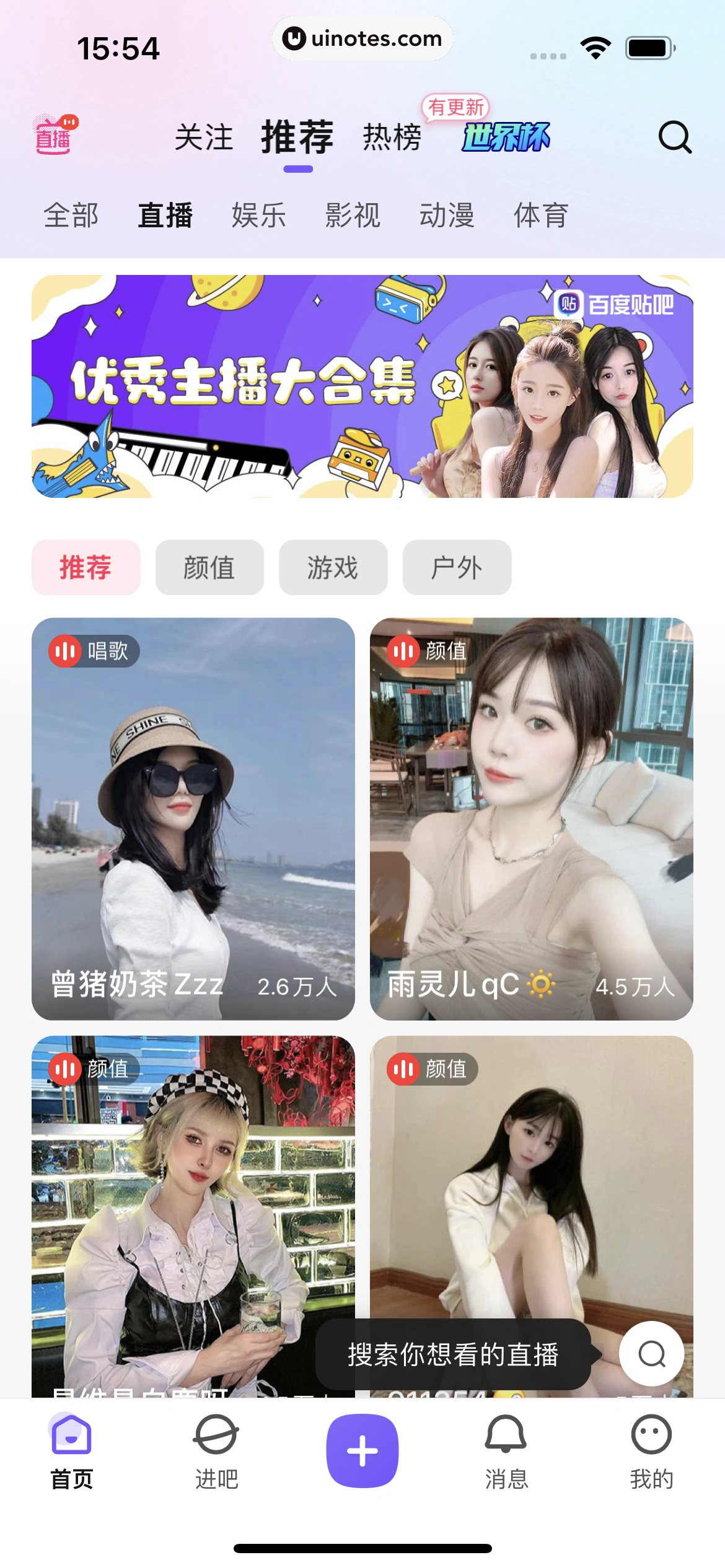Tap the floating live search button

651,1354
